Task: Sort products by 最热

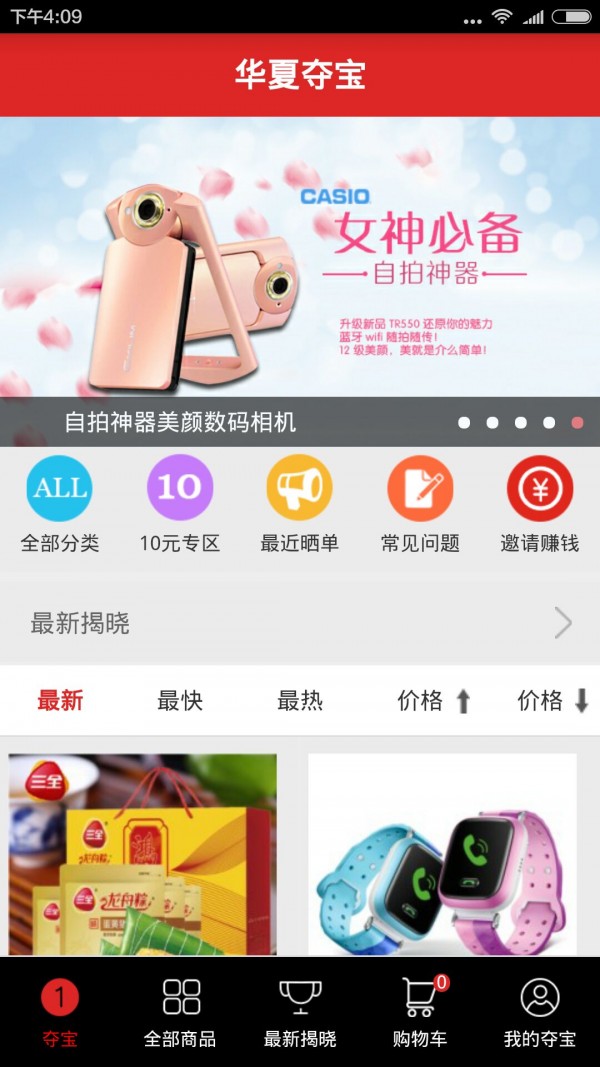Action: coord(300,701)
